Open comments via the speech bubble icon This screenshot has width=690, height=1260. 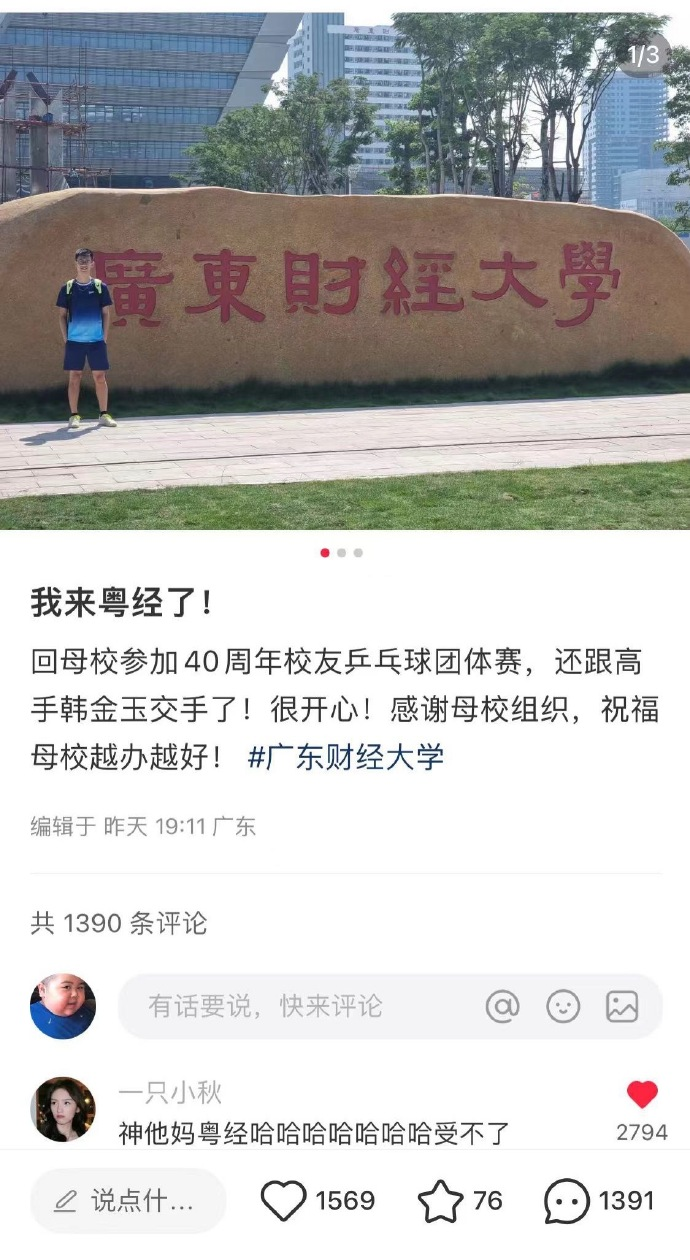(567, 1201)
